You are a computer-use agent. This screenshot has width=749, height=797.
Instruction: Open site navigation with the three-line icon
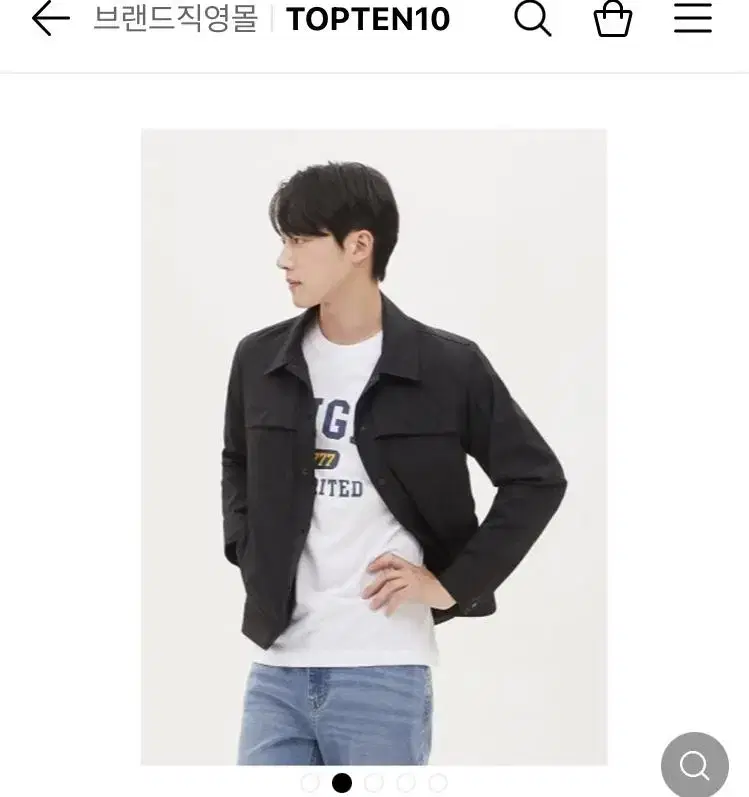(692, 18)
